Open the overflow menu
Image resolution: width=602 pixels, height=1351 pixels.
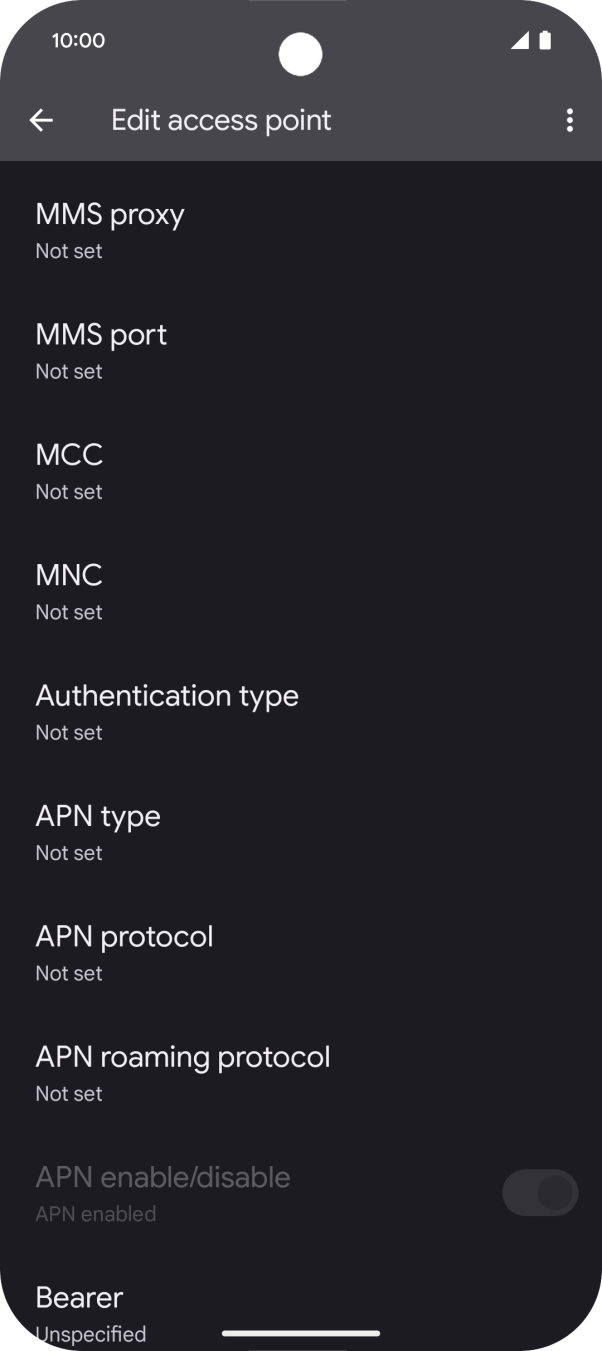click(569, 121)
